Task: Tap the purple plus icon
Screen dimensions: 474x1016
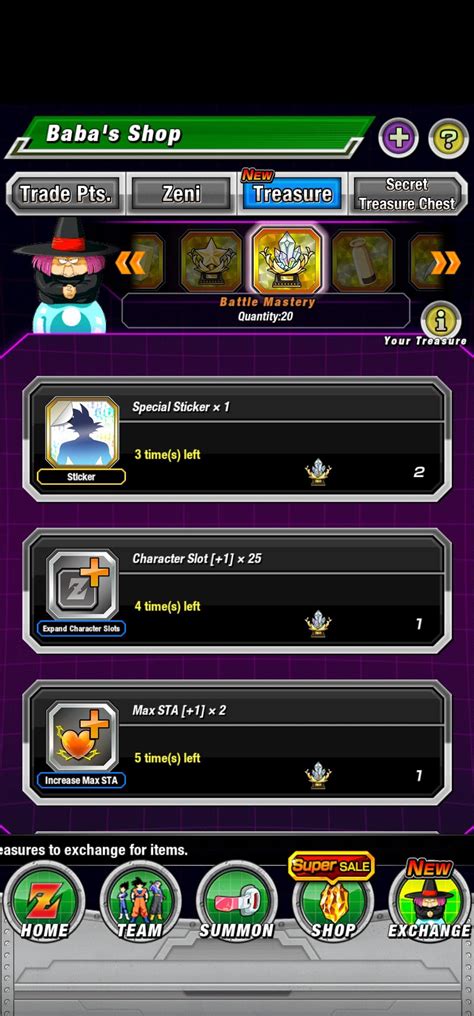Action: coord(398,138)
